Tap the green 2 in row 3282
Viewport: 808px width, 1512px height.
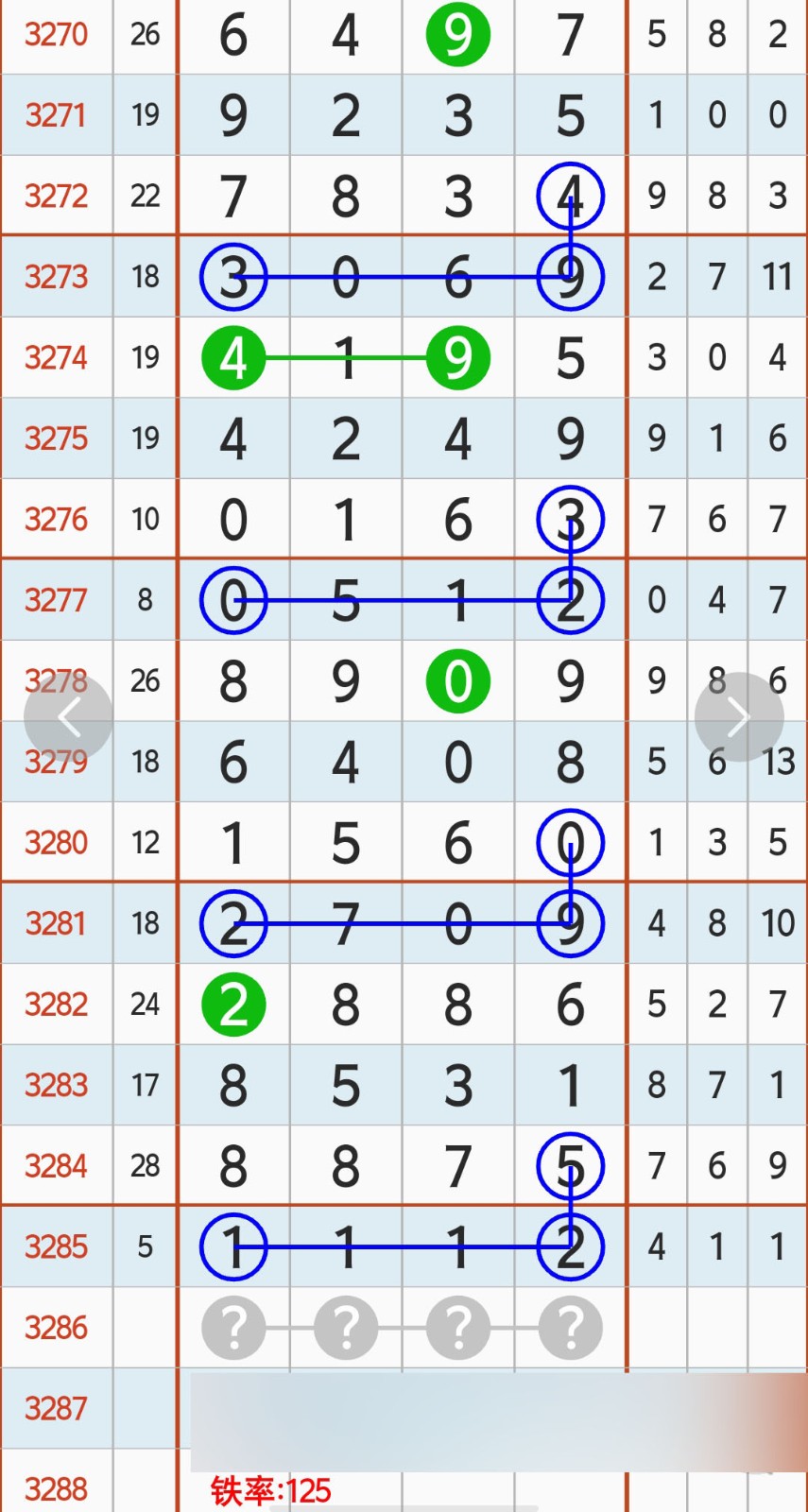pos(233,1005)
